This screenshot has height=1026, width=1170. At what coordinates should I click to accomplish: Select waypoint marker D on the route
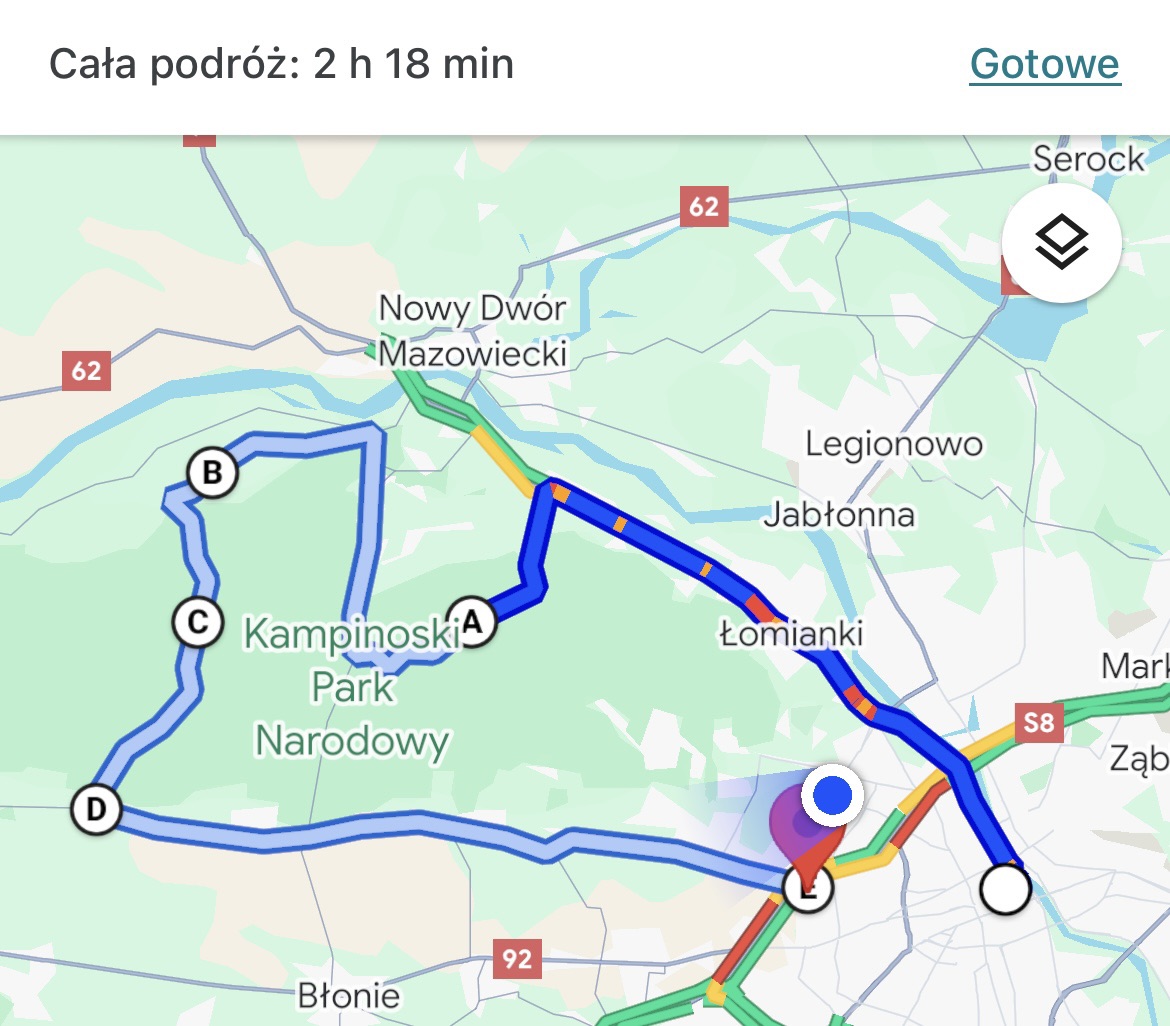tap(96, 809)
